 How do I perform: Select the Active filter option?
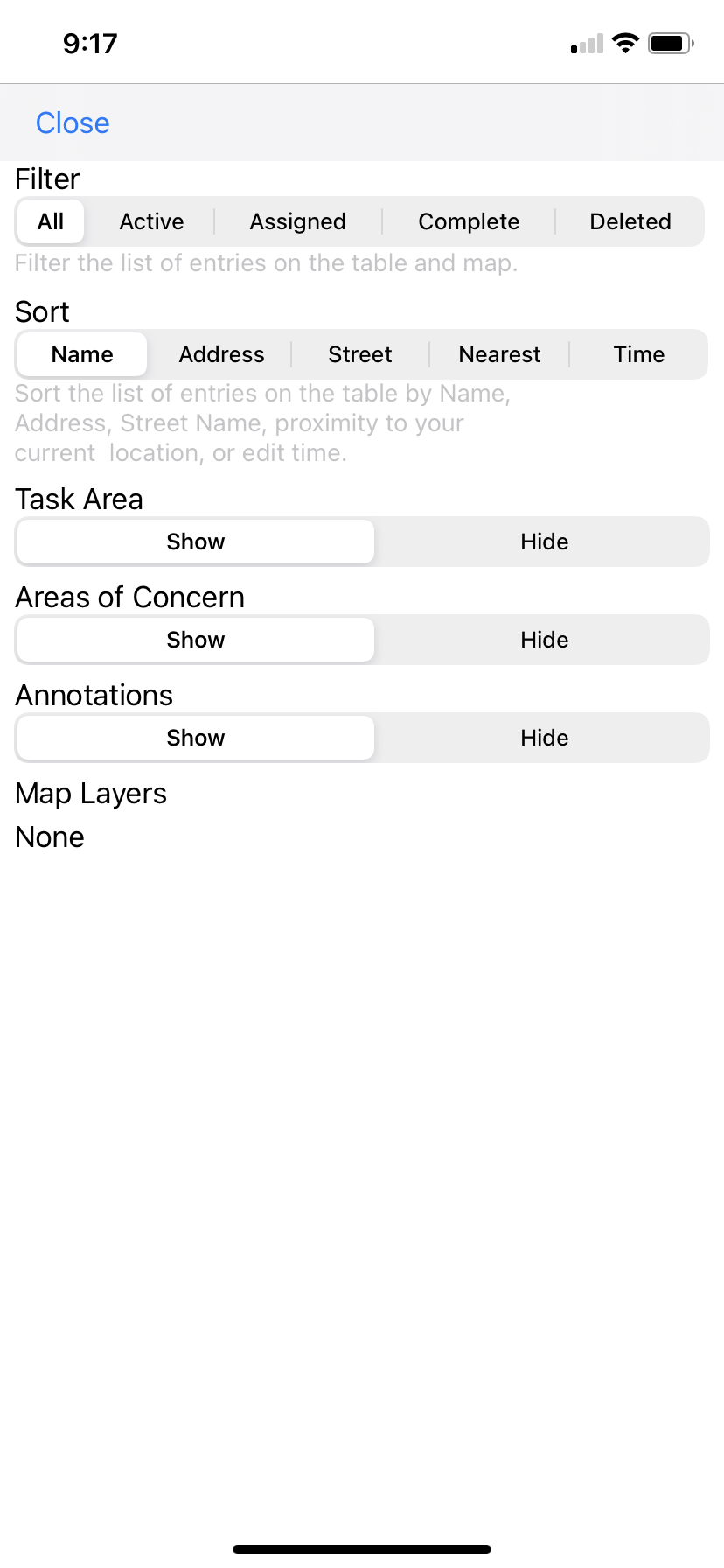(151, 221)
